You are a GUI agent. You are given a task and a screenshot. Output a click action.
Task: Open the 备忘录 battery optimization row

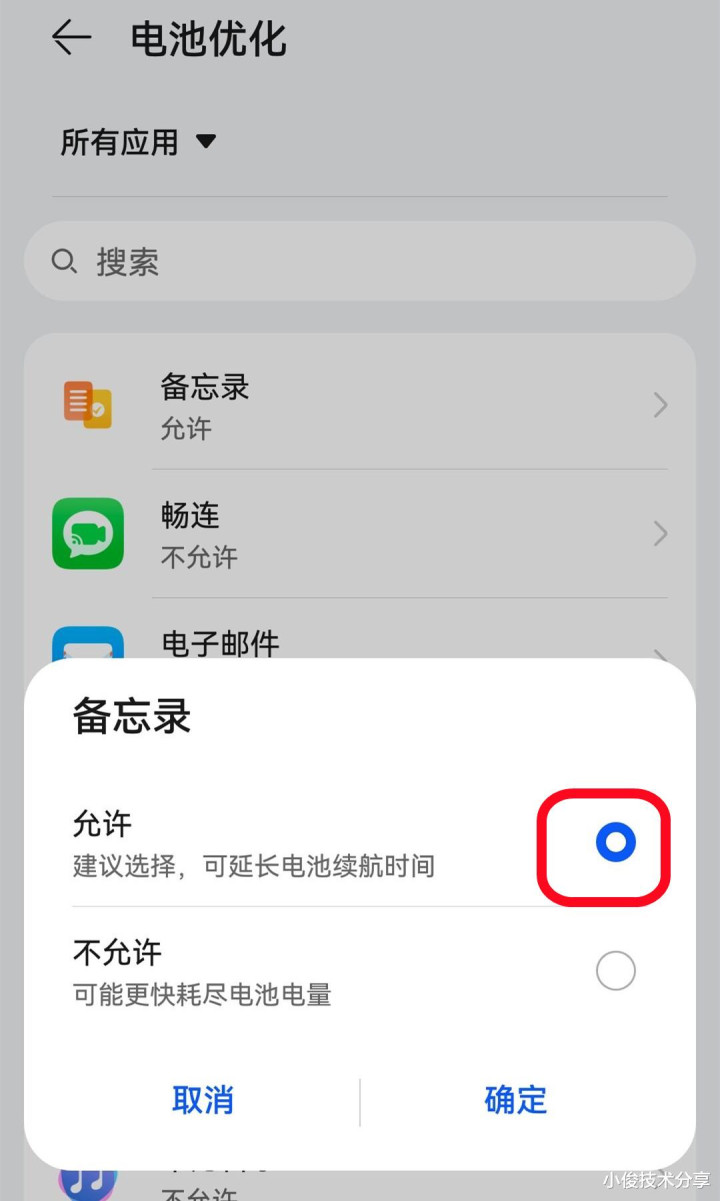point(360,405)
